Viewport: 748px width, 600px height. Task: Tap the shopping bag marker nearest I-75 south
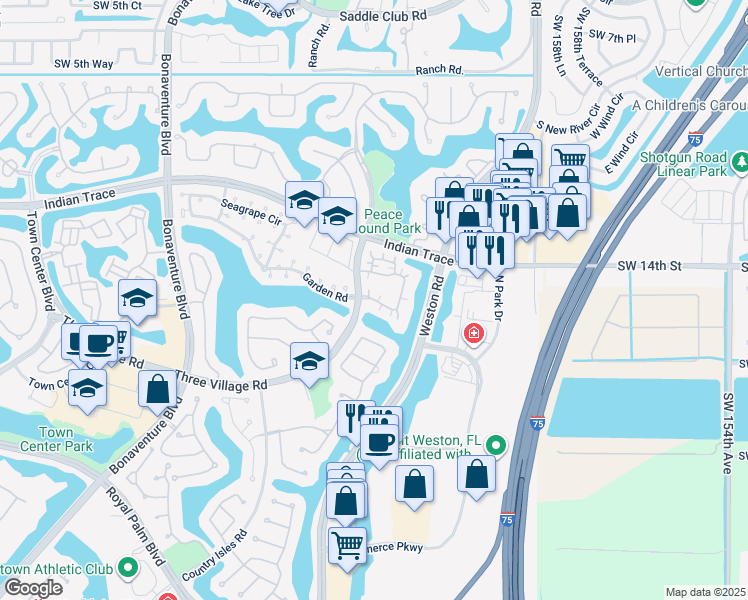477,477
